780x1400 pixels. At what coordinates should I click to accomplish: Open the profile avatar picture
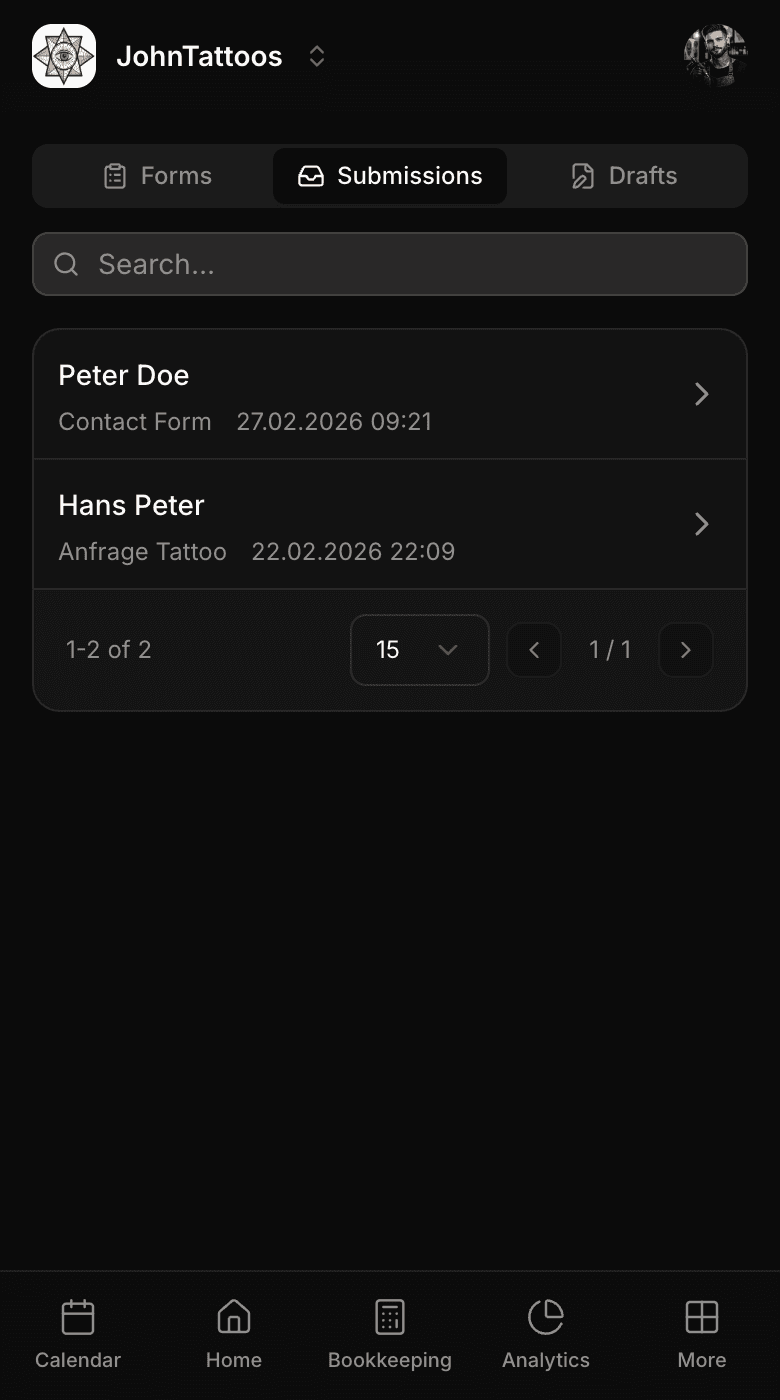(x=715, y=56)
